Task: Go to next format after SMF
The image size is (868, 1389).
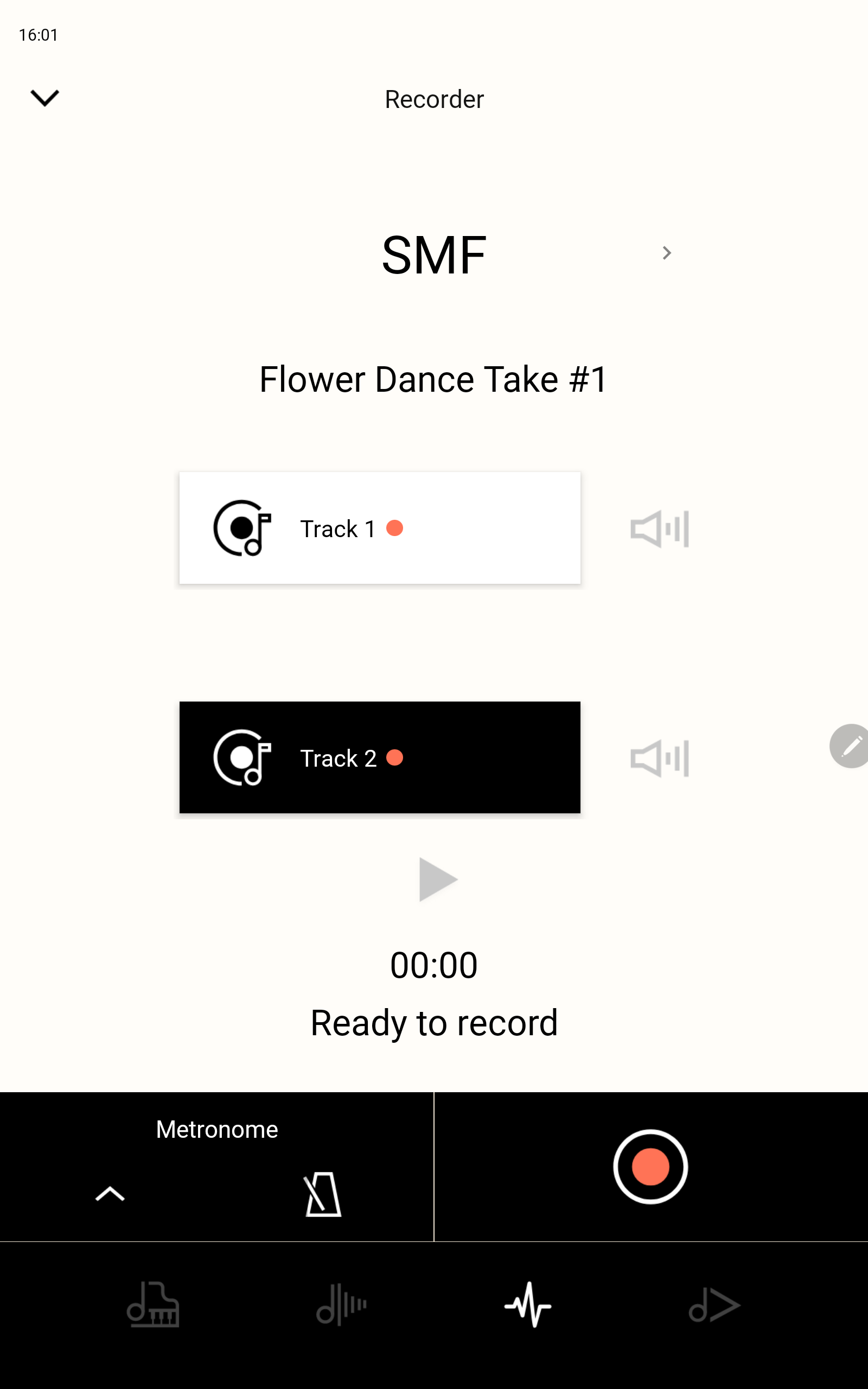Action: 666,253
